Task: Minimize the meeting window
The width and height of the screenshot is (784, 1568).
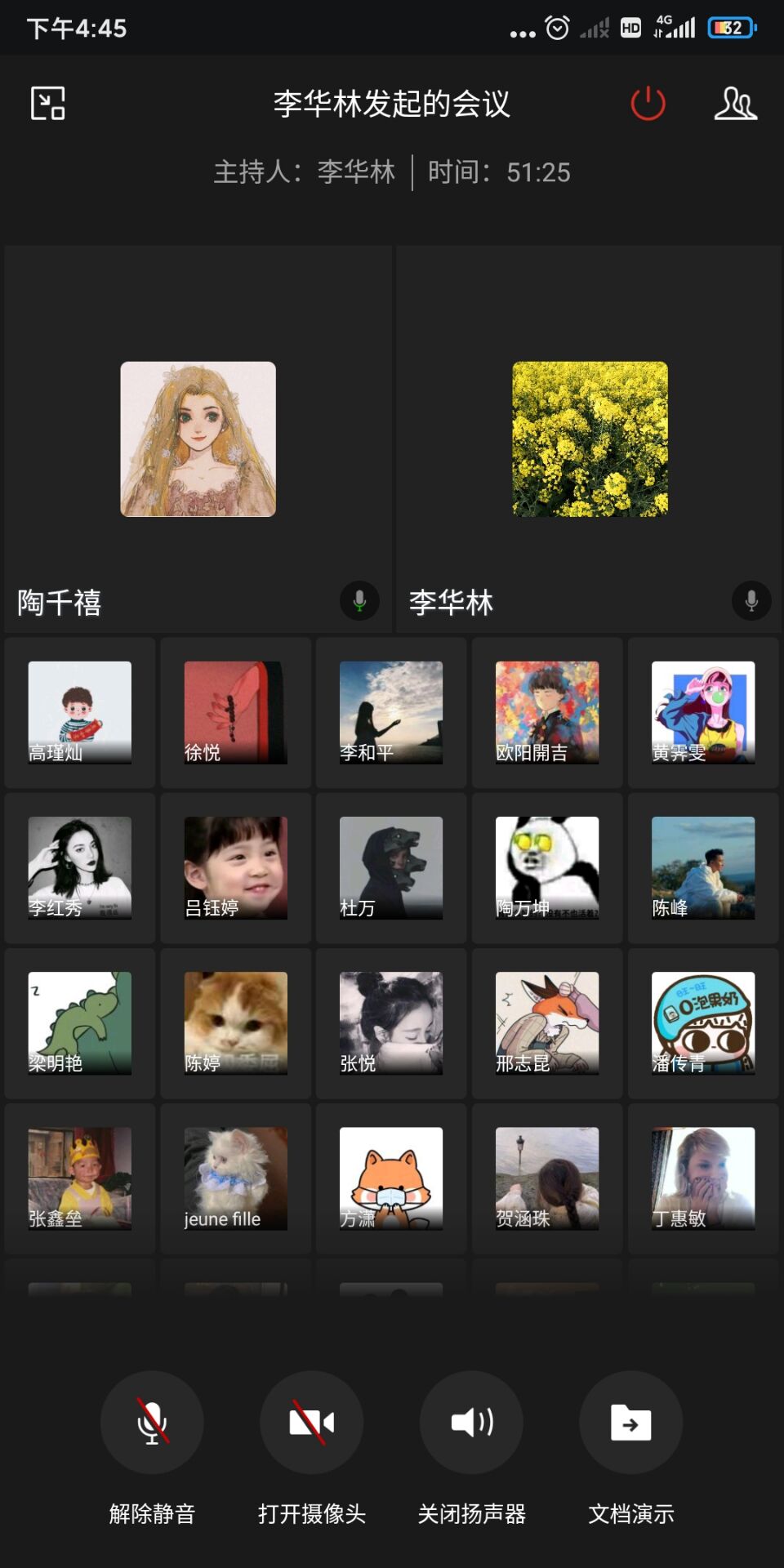Action: pos(48,104)
